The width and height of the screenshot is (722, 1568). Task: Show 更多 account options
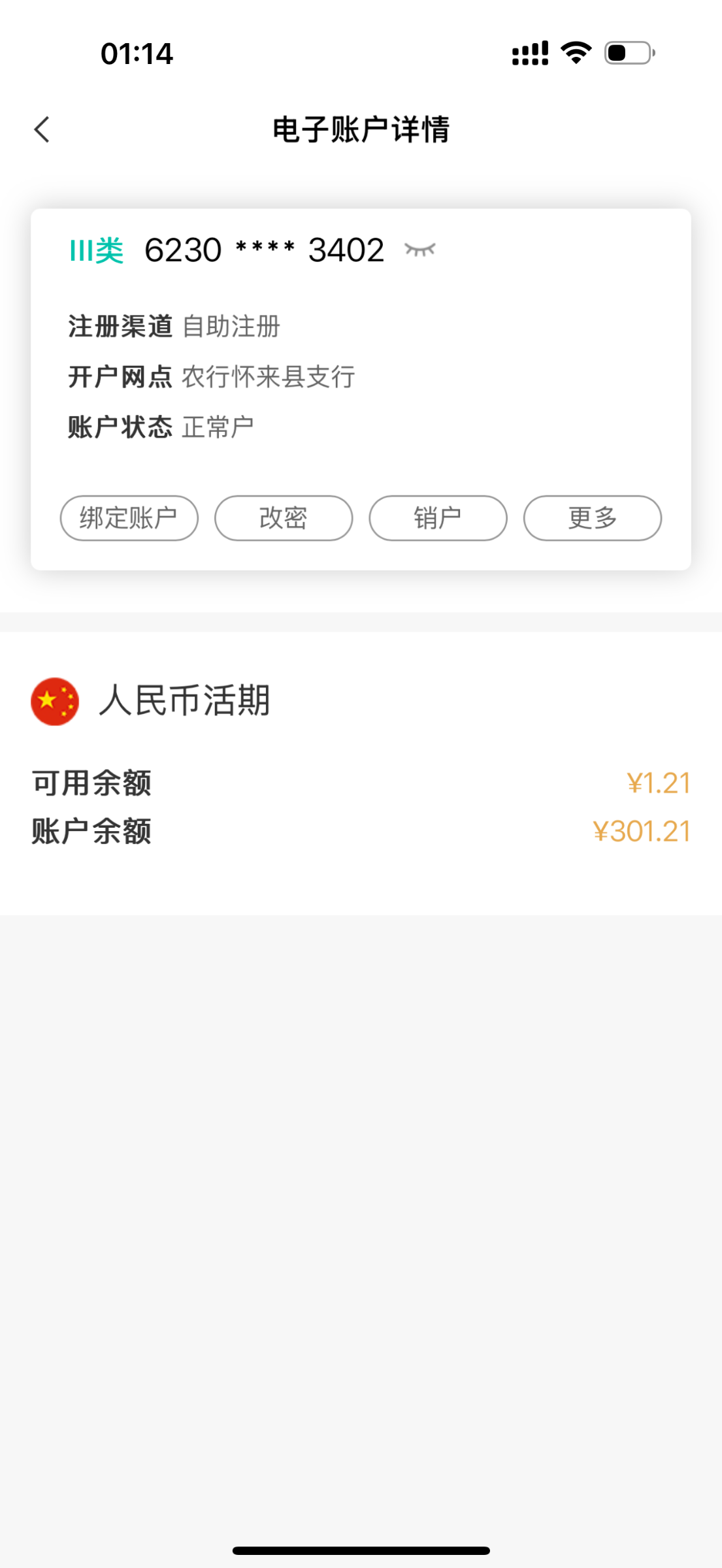tap(592, 518)
